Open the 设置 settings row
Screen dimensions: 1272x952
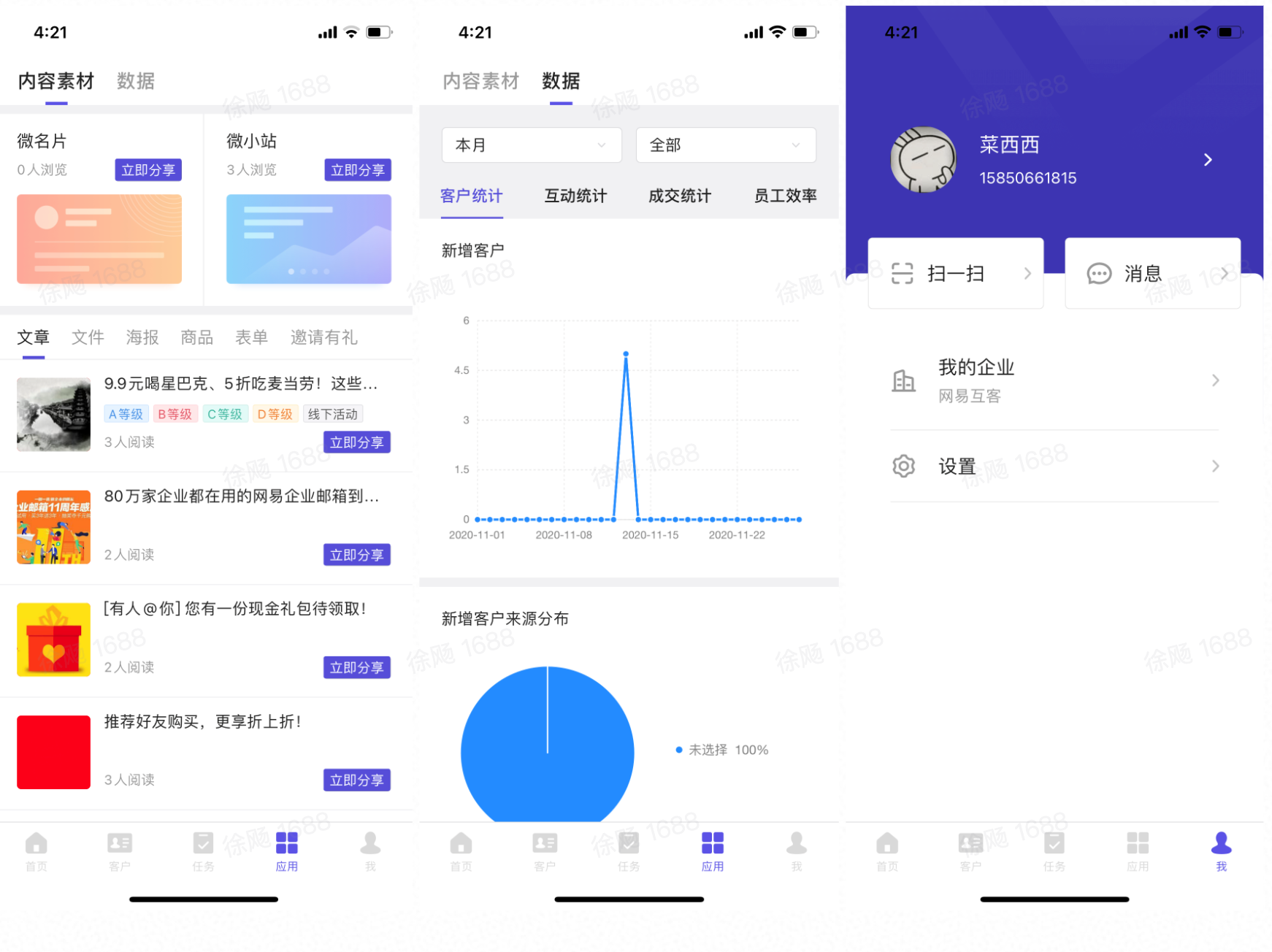coord(1054,467)
